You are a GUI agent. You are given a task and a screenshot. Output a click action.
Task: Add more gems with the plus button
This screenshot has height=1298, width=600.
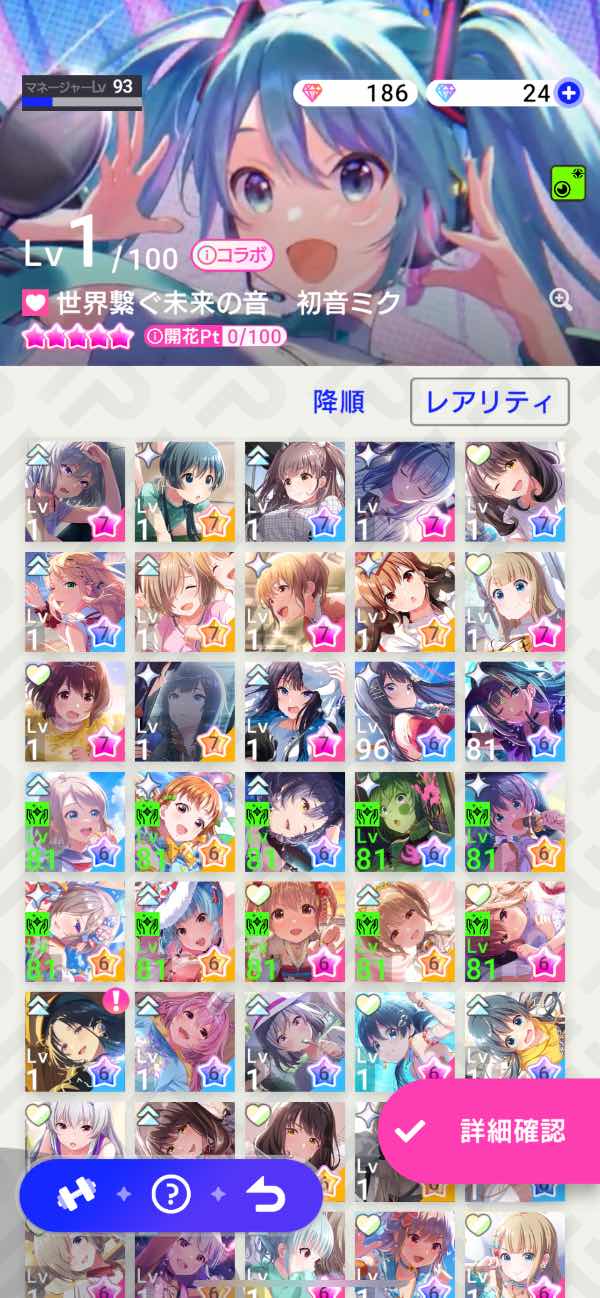[x=569, y=93]
